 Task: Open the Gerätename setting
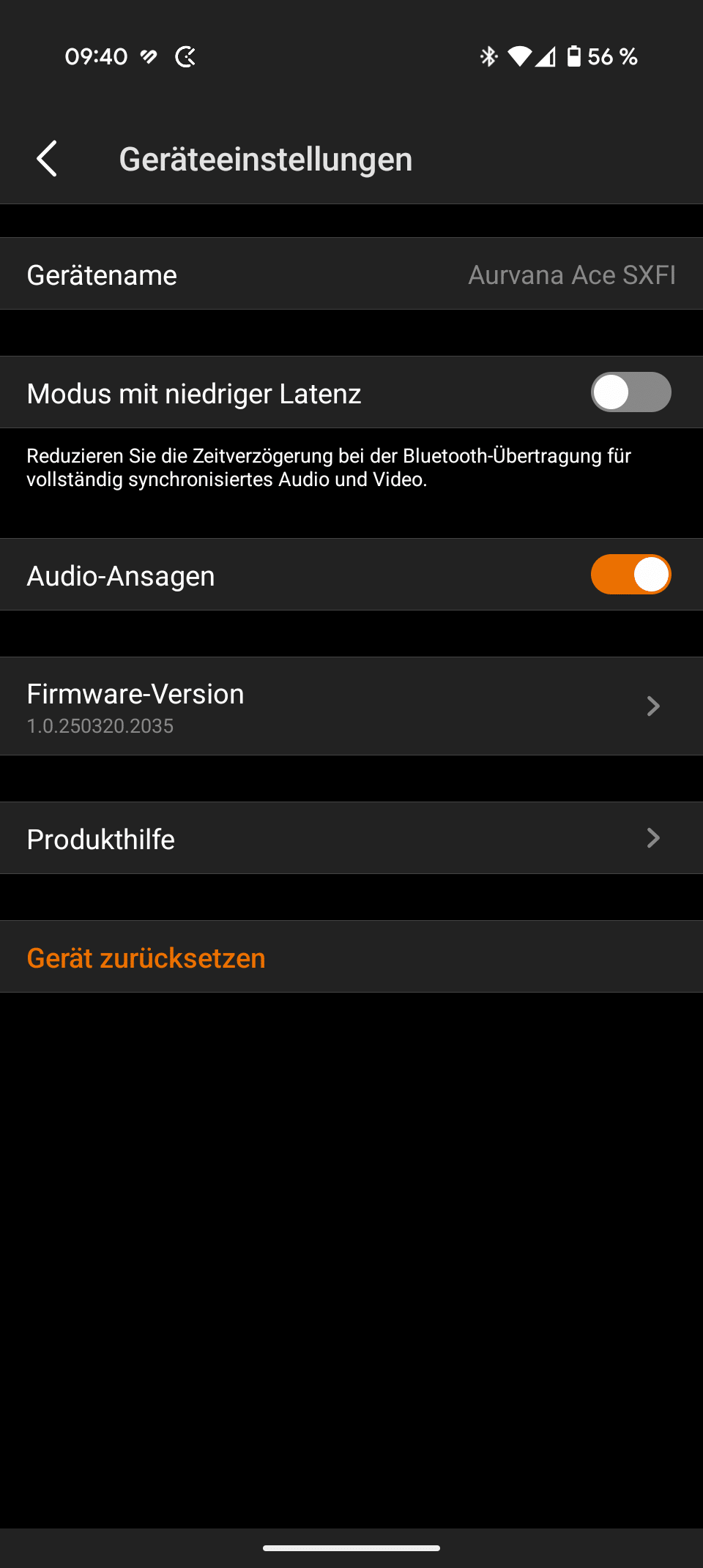click(351, 275)
